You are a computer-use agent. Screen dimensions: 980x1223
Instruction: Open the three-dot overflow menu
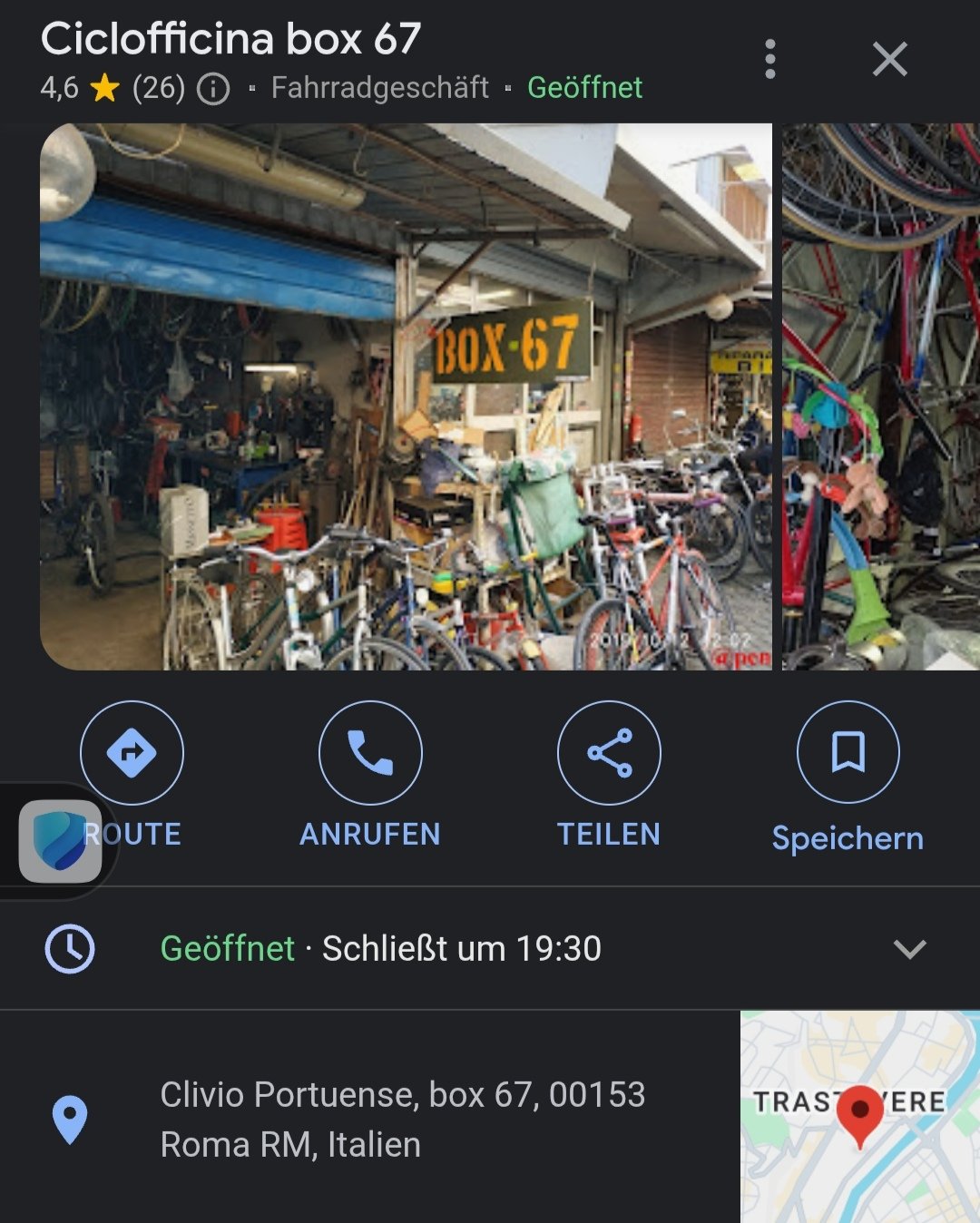pyautogui.click(x=769, y=60)
